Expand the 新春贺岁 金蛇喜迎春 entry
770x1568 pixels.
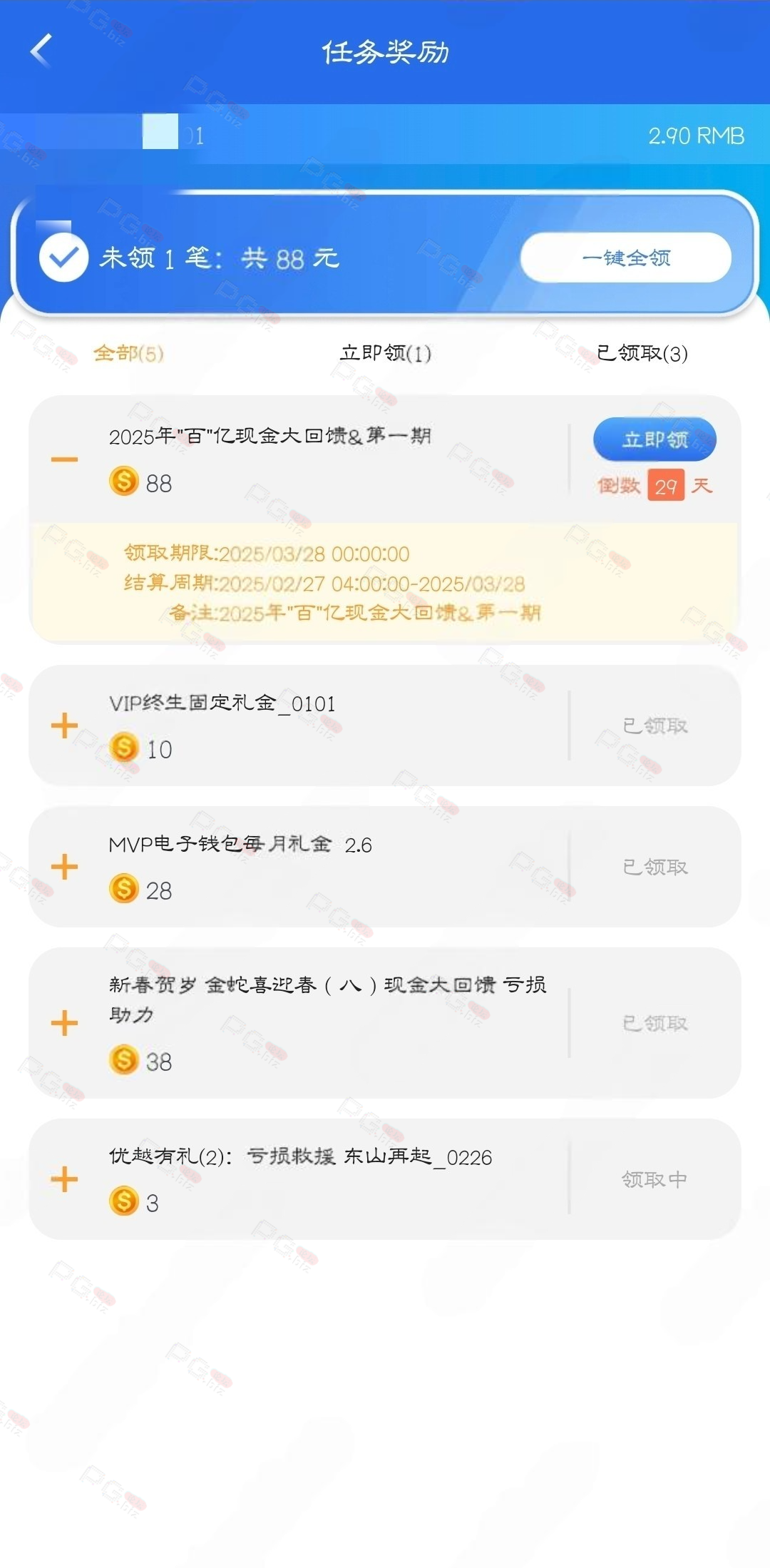(64, 1023)
